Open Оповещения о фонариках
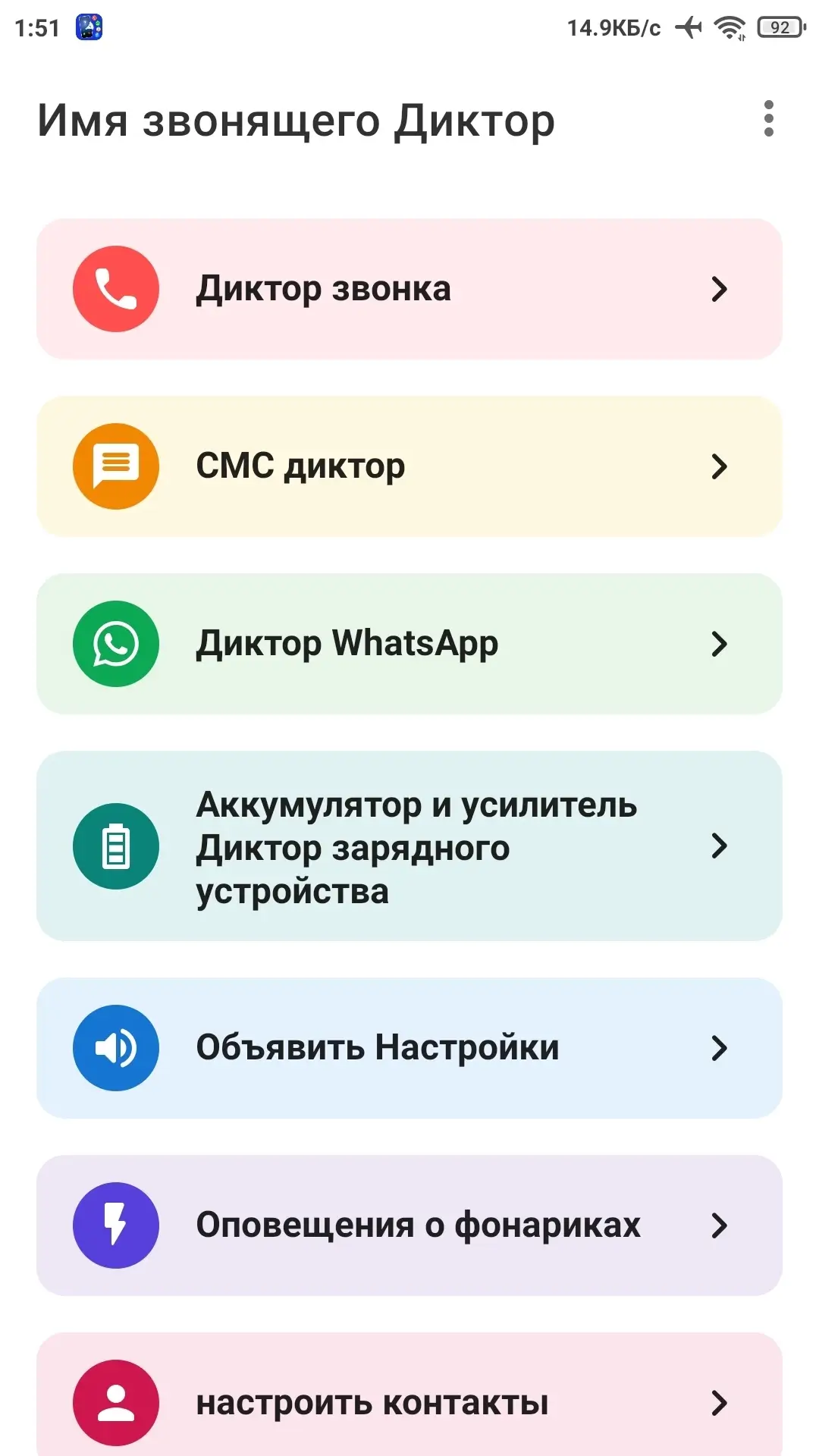Screen dimensions: 819x1456 pos(409,1225)
